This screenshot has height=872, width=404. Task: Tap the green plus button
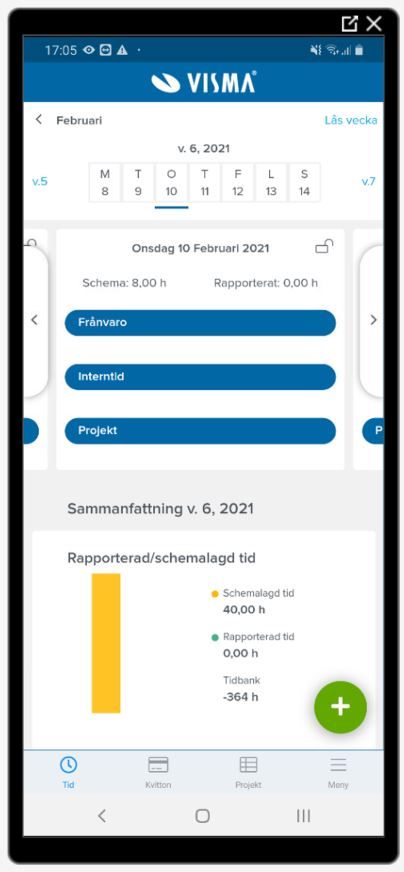click(341, 707)
